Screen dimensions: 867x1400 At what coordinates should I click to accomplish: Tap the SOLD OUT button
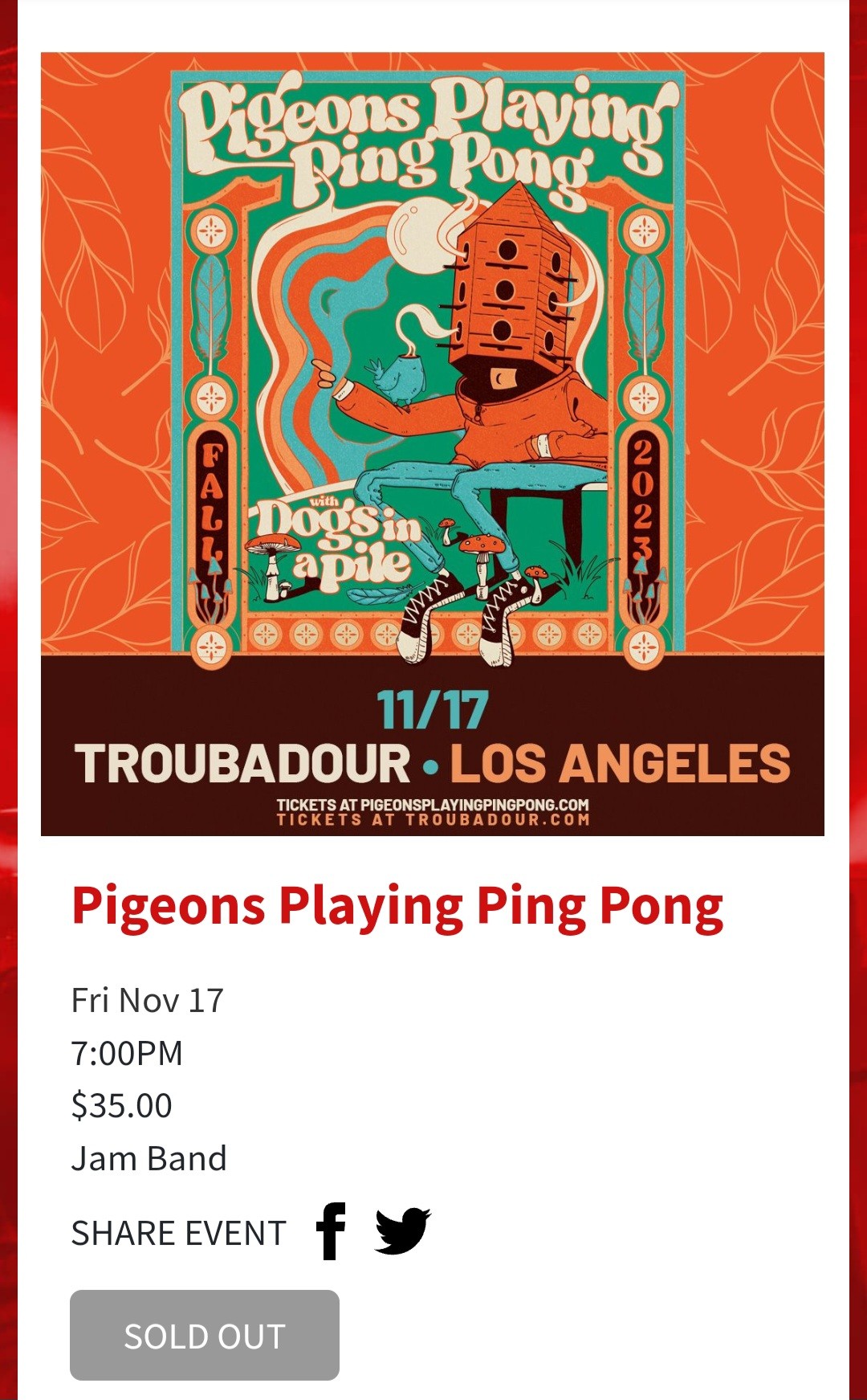tap(205, 1335)
